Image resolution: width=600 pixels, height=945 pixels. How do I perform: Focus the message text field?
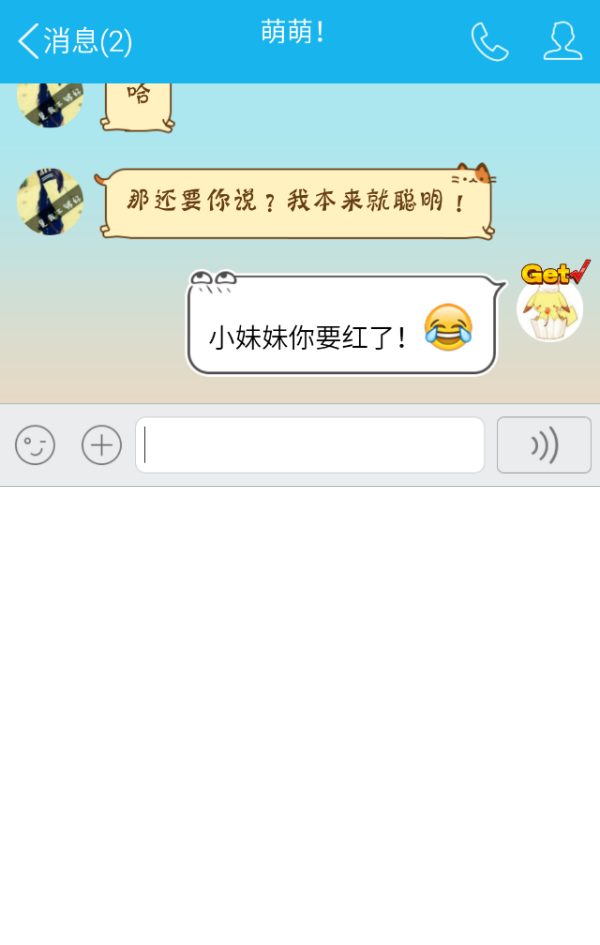coord(310,445)
